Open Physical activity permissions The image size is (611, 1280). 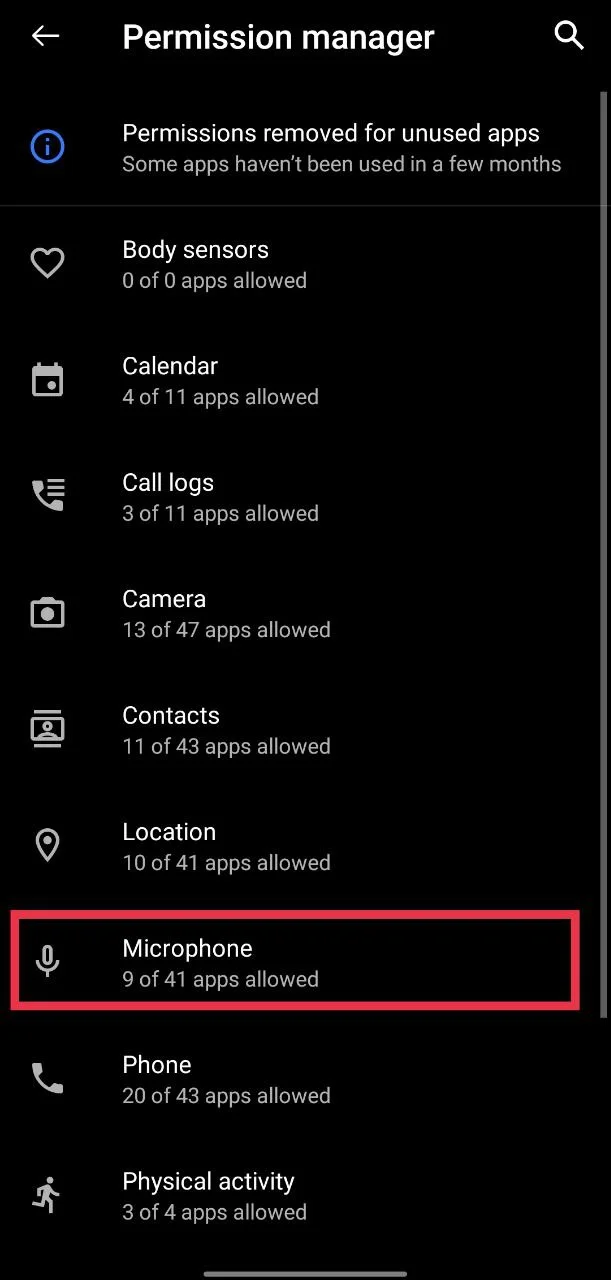coord(300,1196)
